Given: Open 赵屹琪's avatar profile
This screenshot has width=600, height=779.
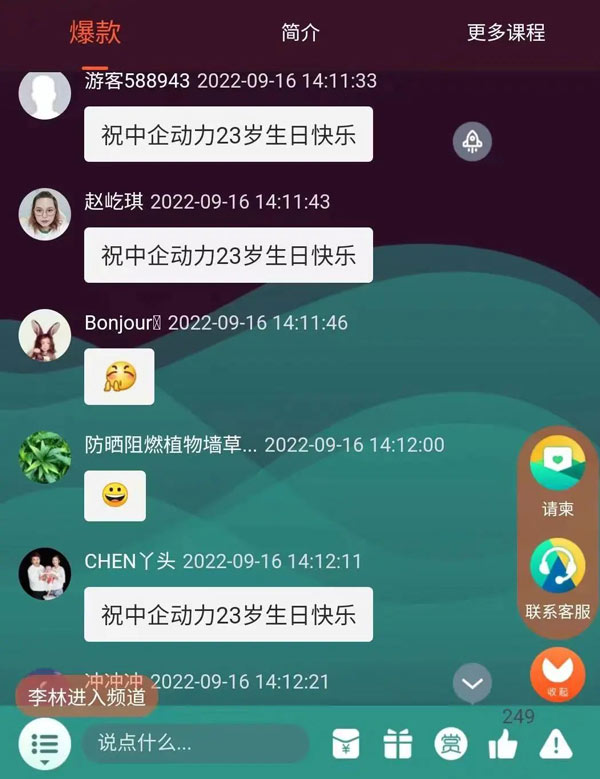Looking at the screenshot, I should [45, 214].
